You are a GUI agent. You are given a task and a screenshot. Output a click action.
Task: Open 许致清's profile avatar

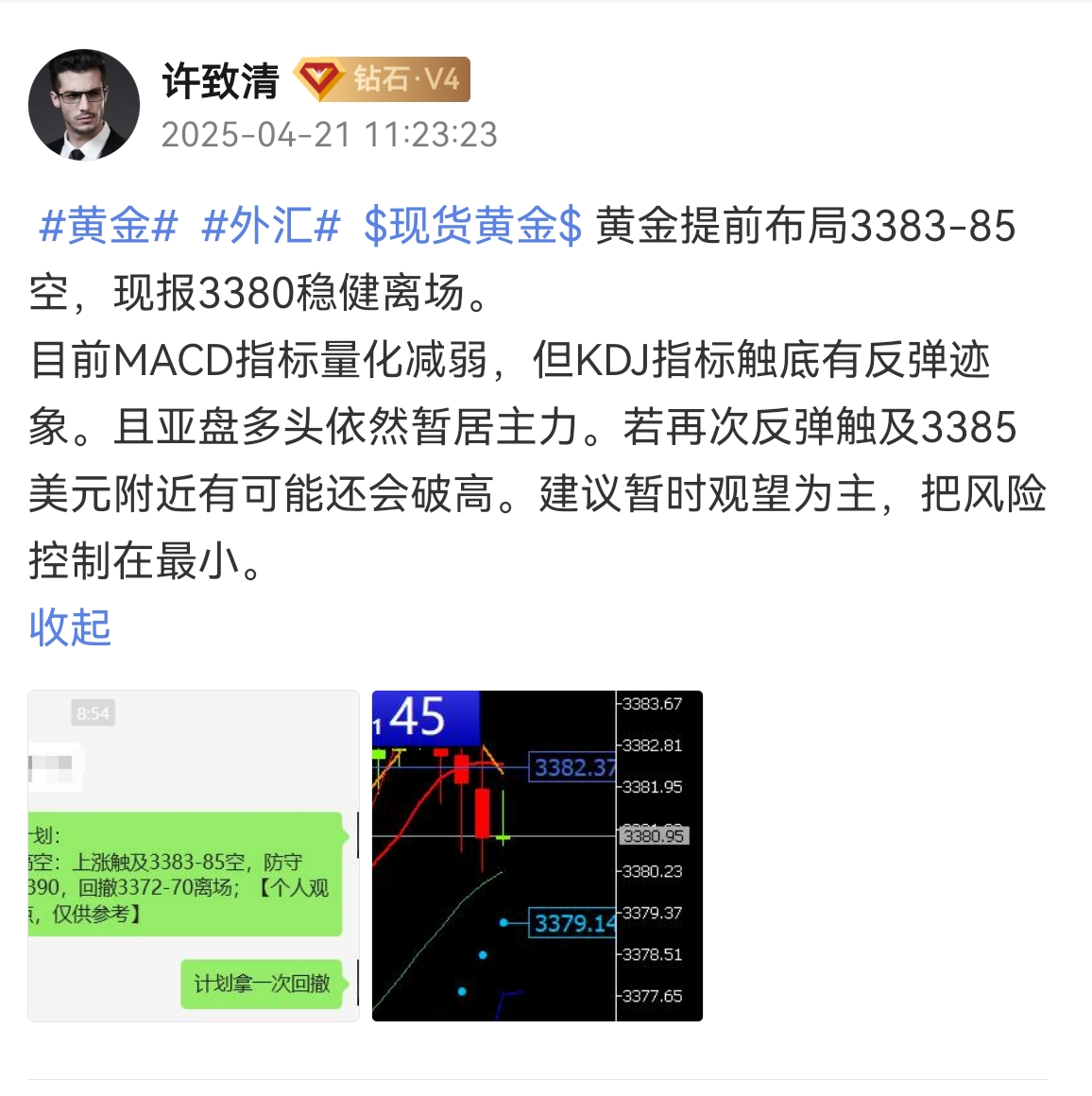point(84,105)
